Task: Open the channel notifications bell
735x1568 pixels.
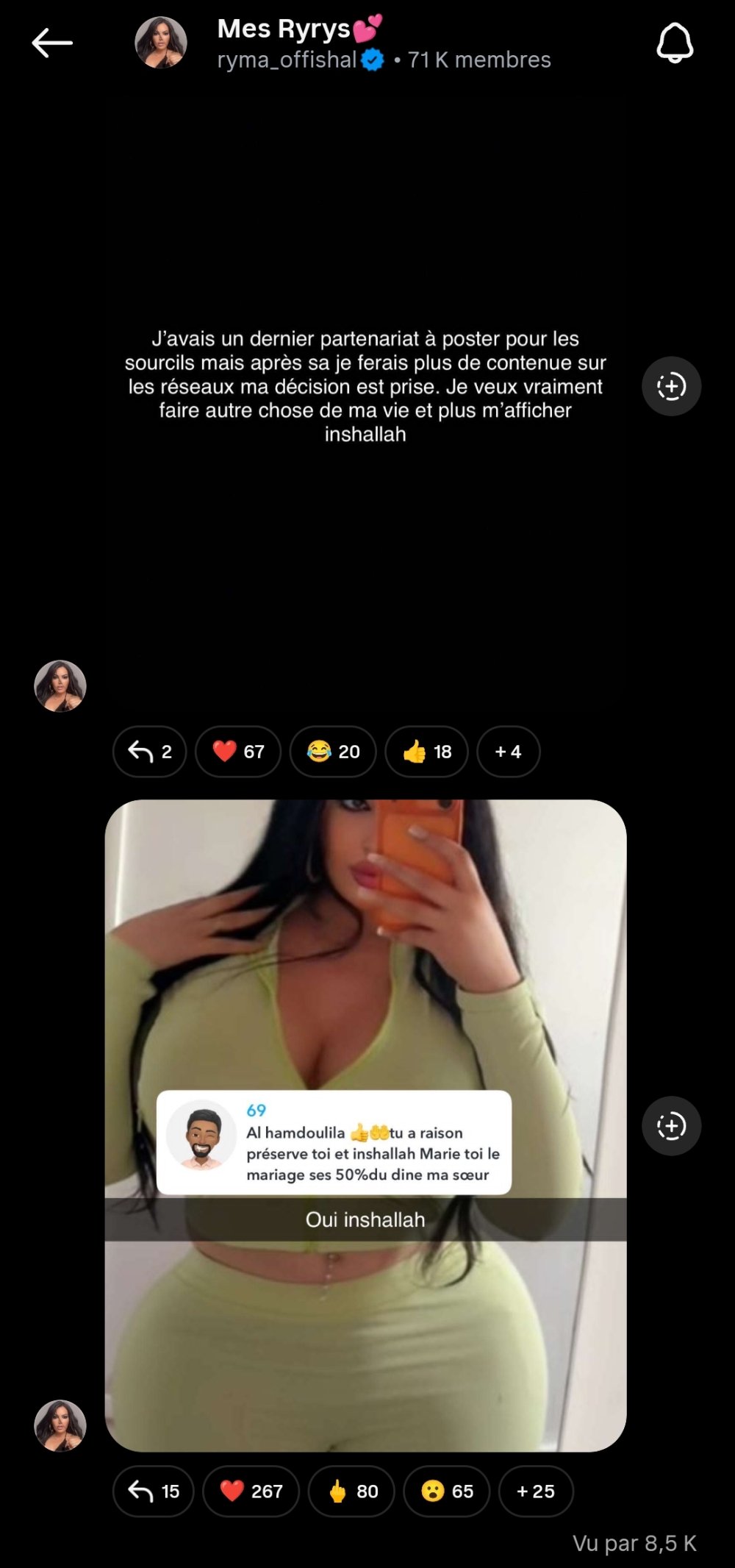Action: tap(674, 43)
